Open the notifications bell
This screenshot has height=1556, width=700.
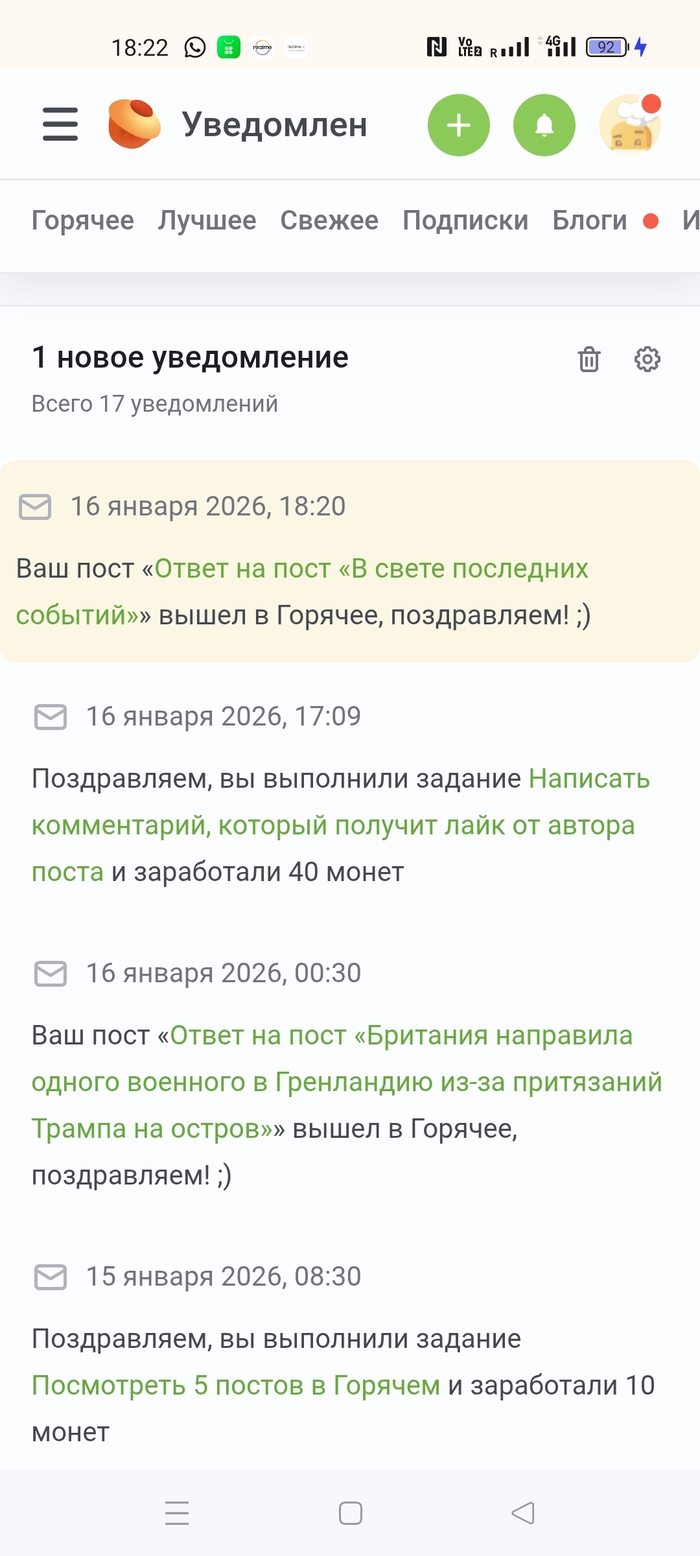point(544,125)
